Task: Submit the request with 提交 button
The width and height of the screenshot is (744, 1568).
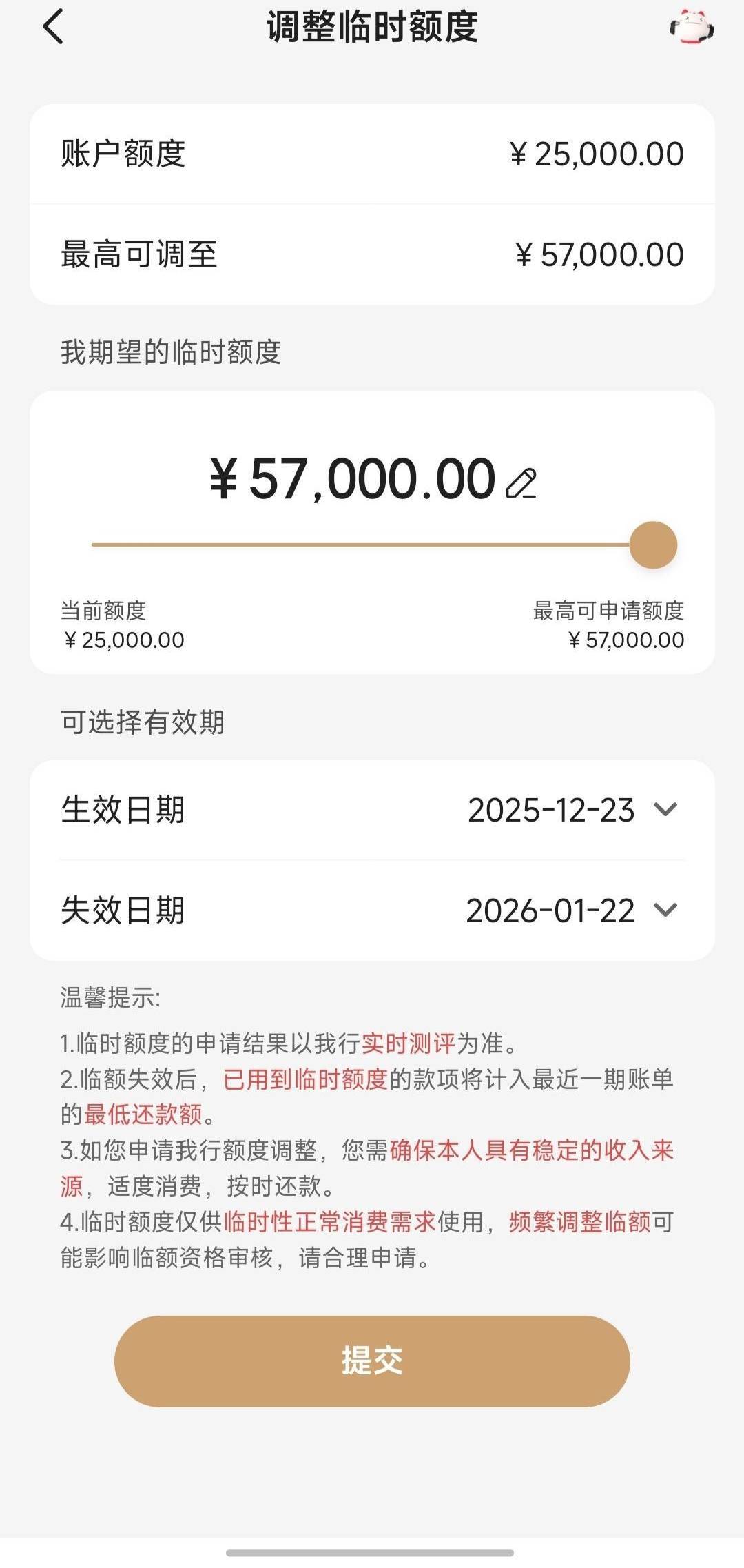Action: click(x=372, y=1361)
